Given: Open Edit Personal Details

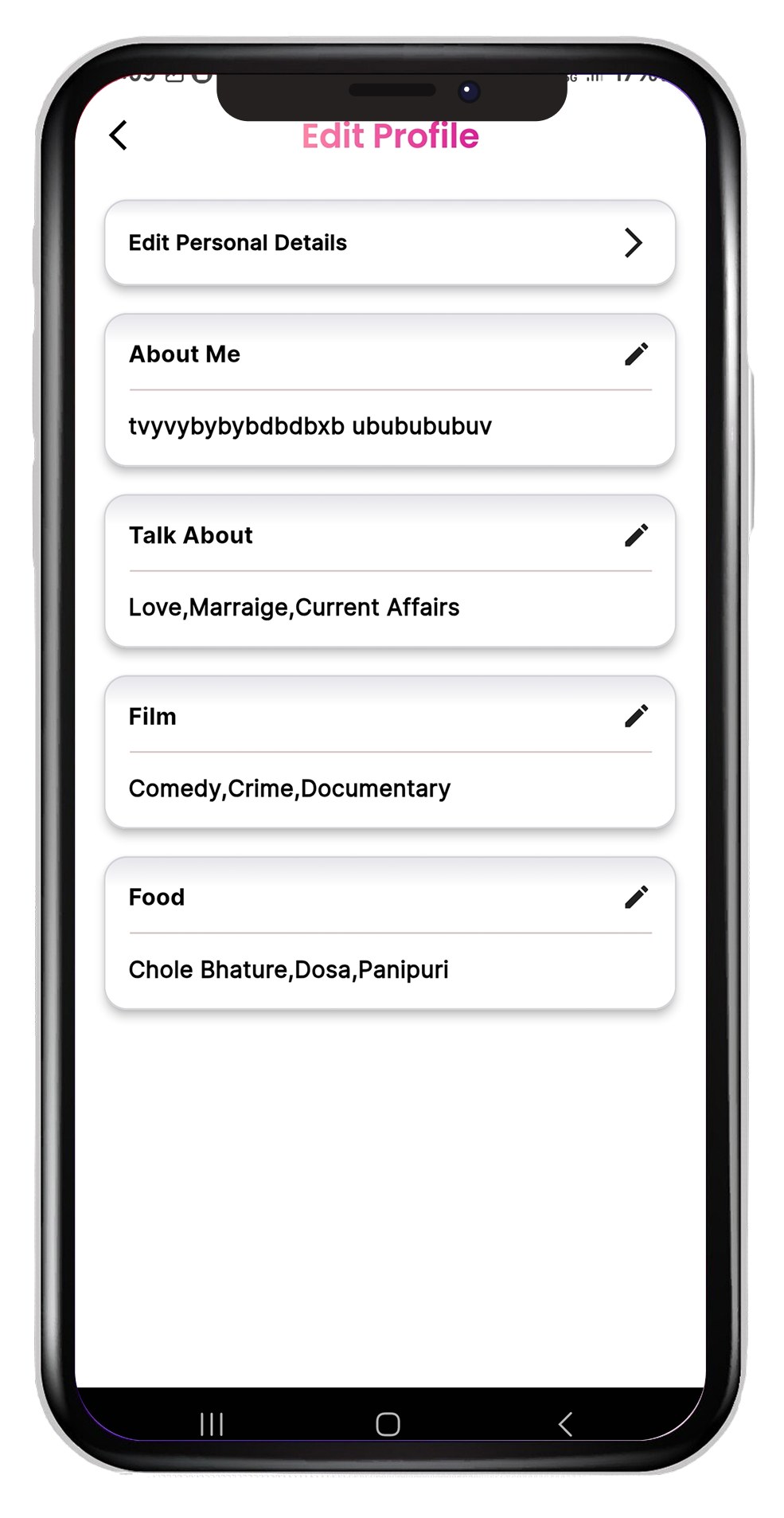Looking at the screenshot, I should pyautogui.click(x=389, y=243).
